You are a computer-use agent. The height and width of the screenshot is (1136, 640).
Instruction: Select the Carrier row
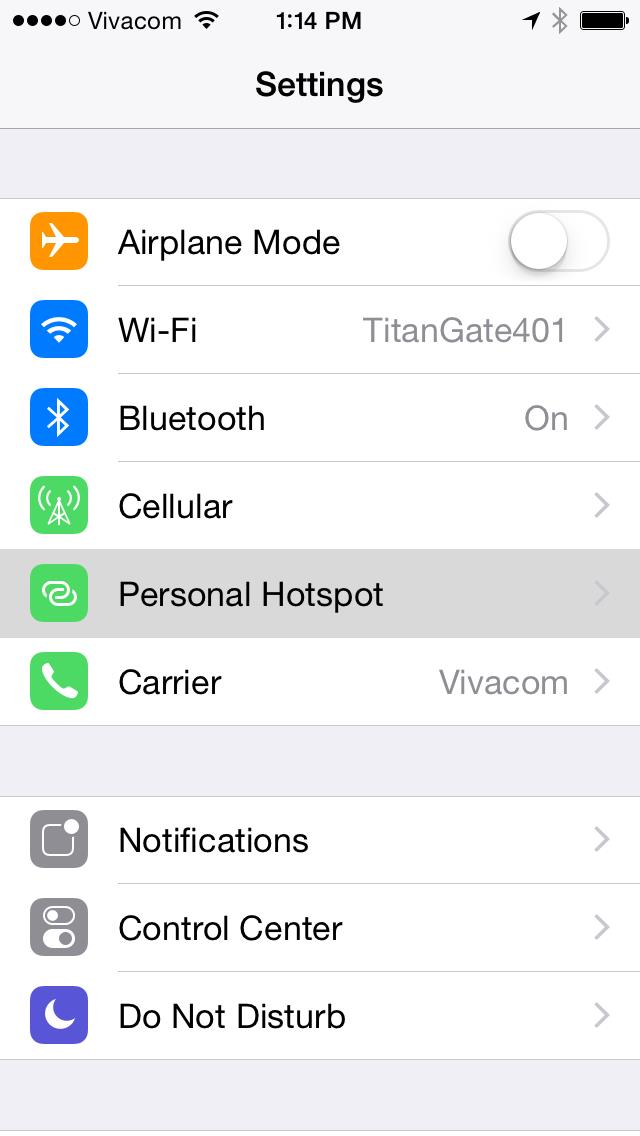(320, 682)
